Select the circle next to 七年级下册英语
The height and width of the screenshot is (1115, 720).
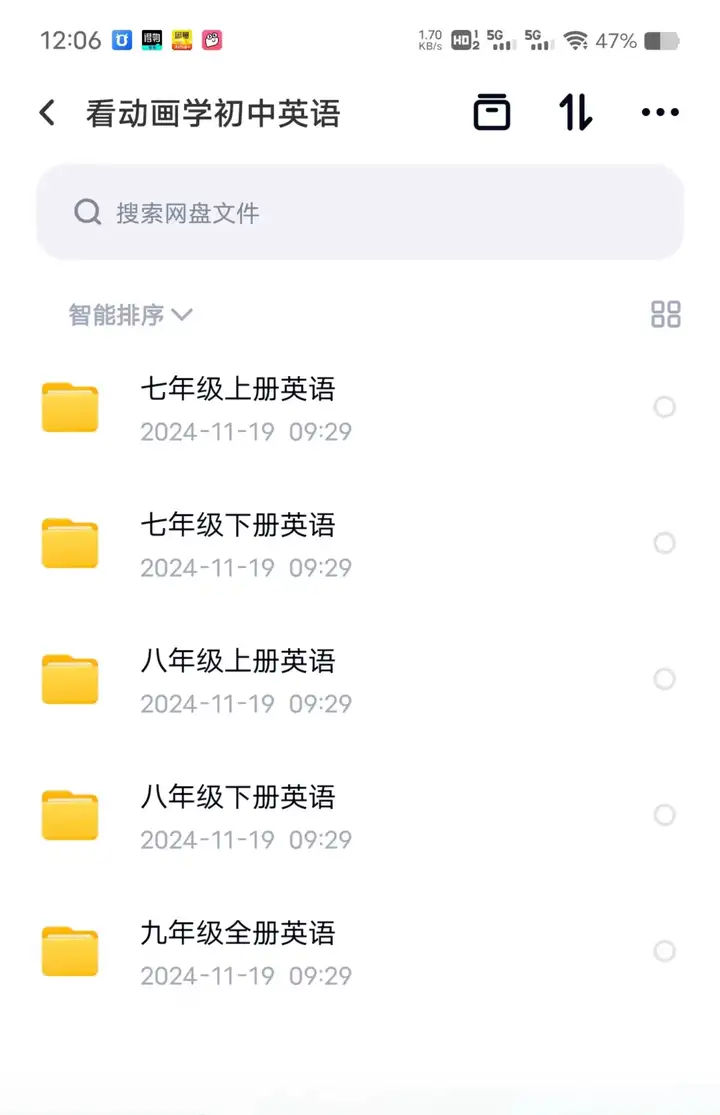pyautogui.click(x=665, y=543)
